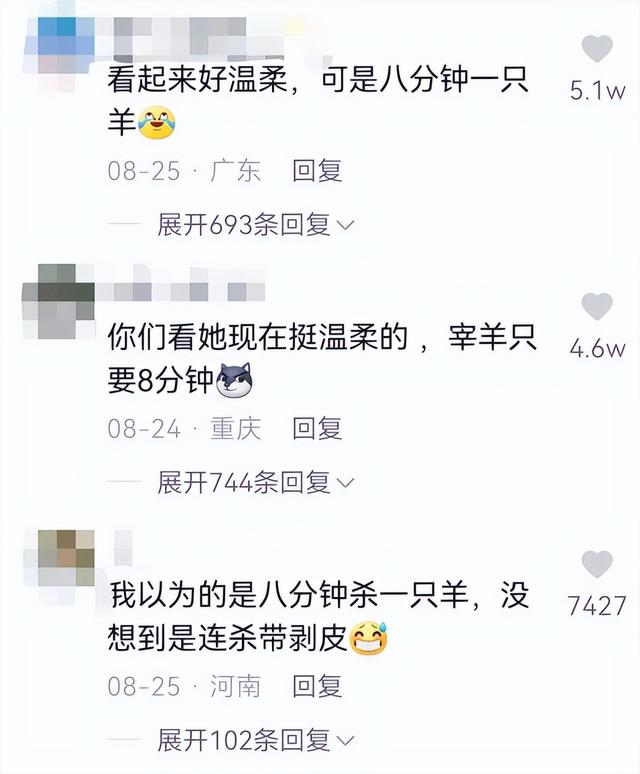This screenshot has width=640, height=774.
Task: Expand the 102 replies
Action: coord(255,741)
